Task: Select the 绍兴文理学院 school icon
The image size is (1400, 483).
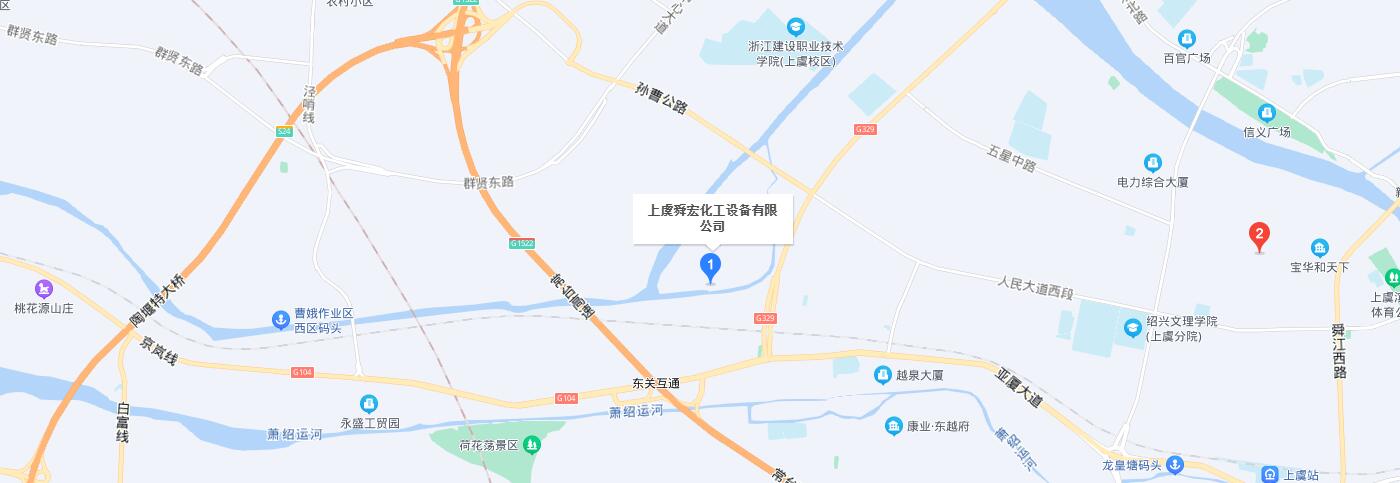Action: pos(1132,327)
